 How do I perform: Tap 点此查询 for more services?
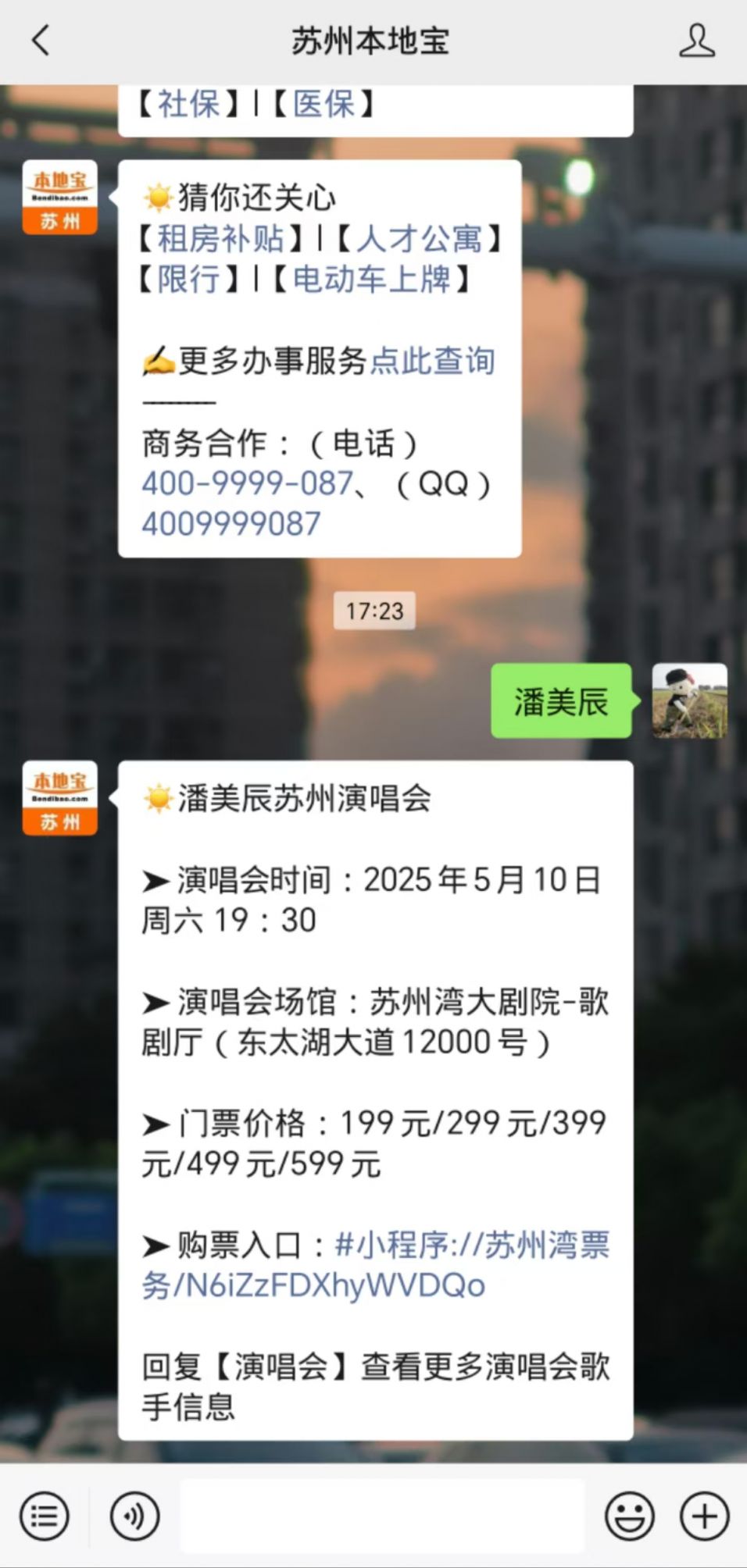[x=432, y=361]
